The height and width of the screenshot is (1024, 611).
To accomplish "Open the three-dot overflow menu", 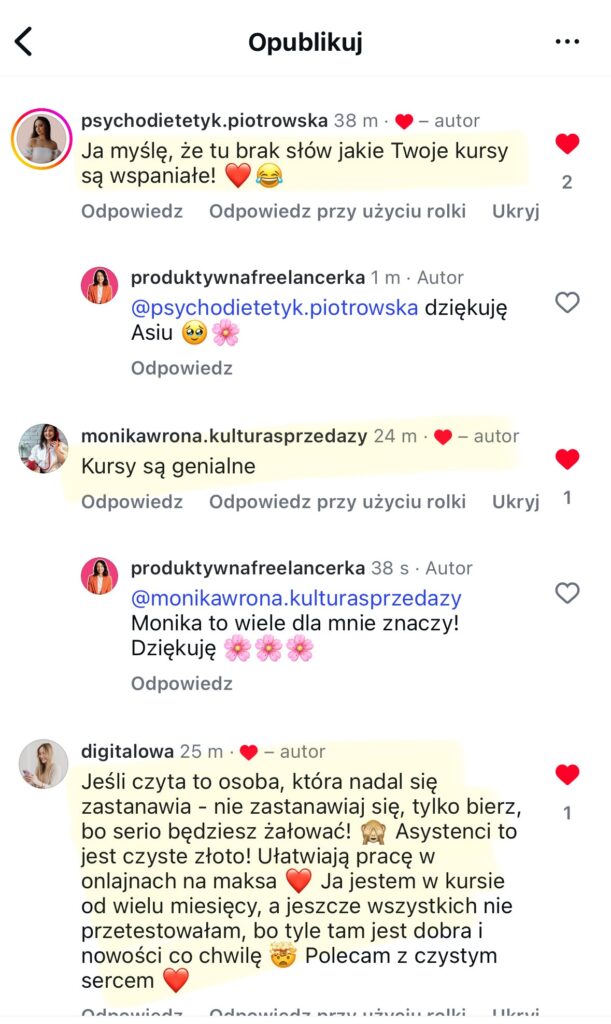I will click(x=567, y=42).
